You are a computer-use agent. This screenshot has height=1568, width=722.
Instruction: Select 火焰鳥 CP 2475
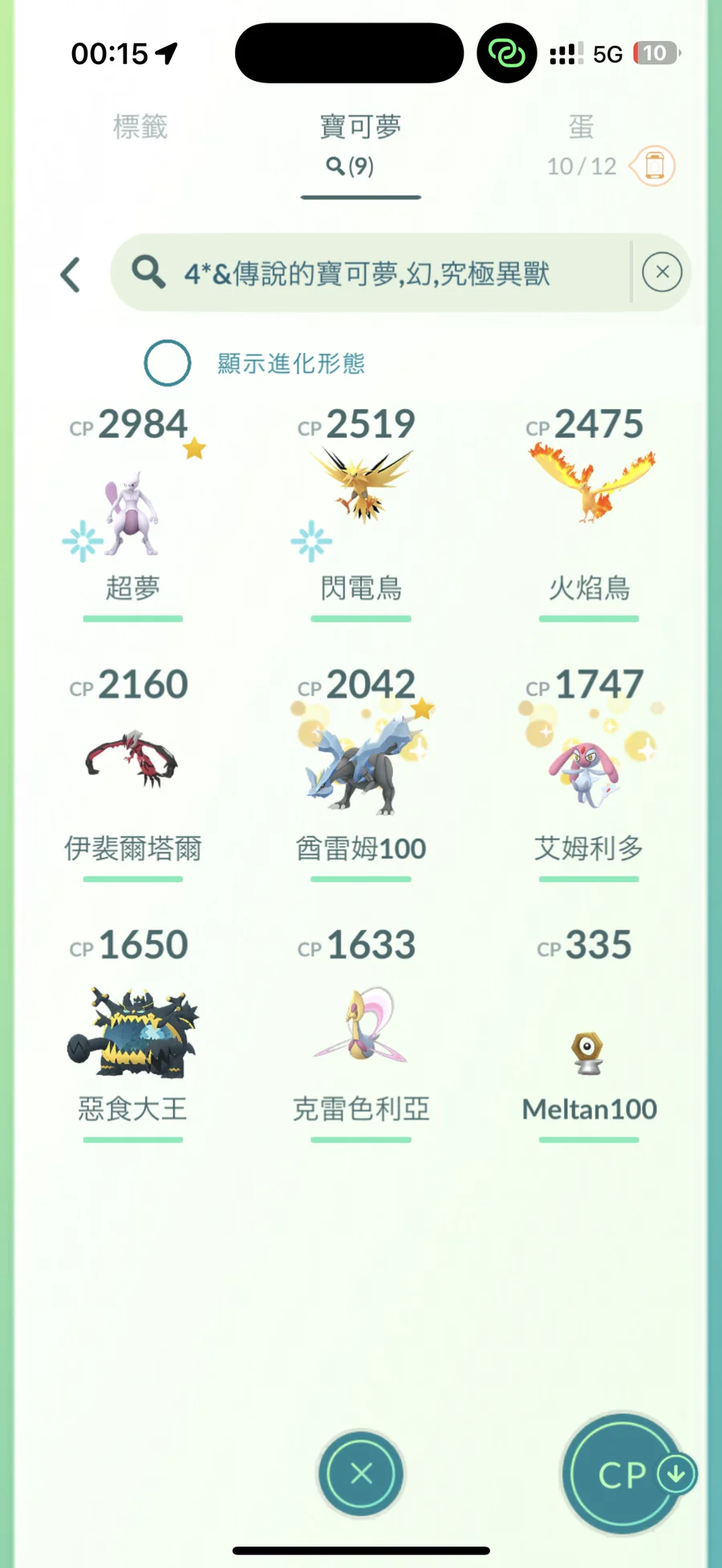pos(590,513)
